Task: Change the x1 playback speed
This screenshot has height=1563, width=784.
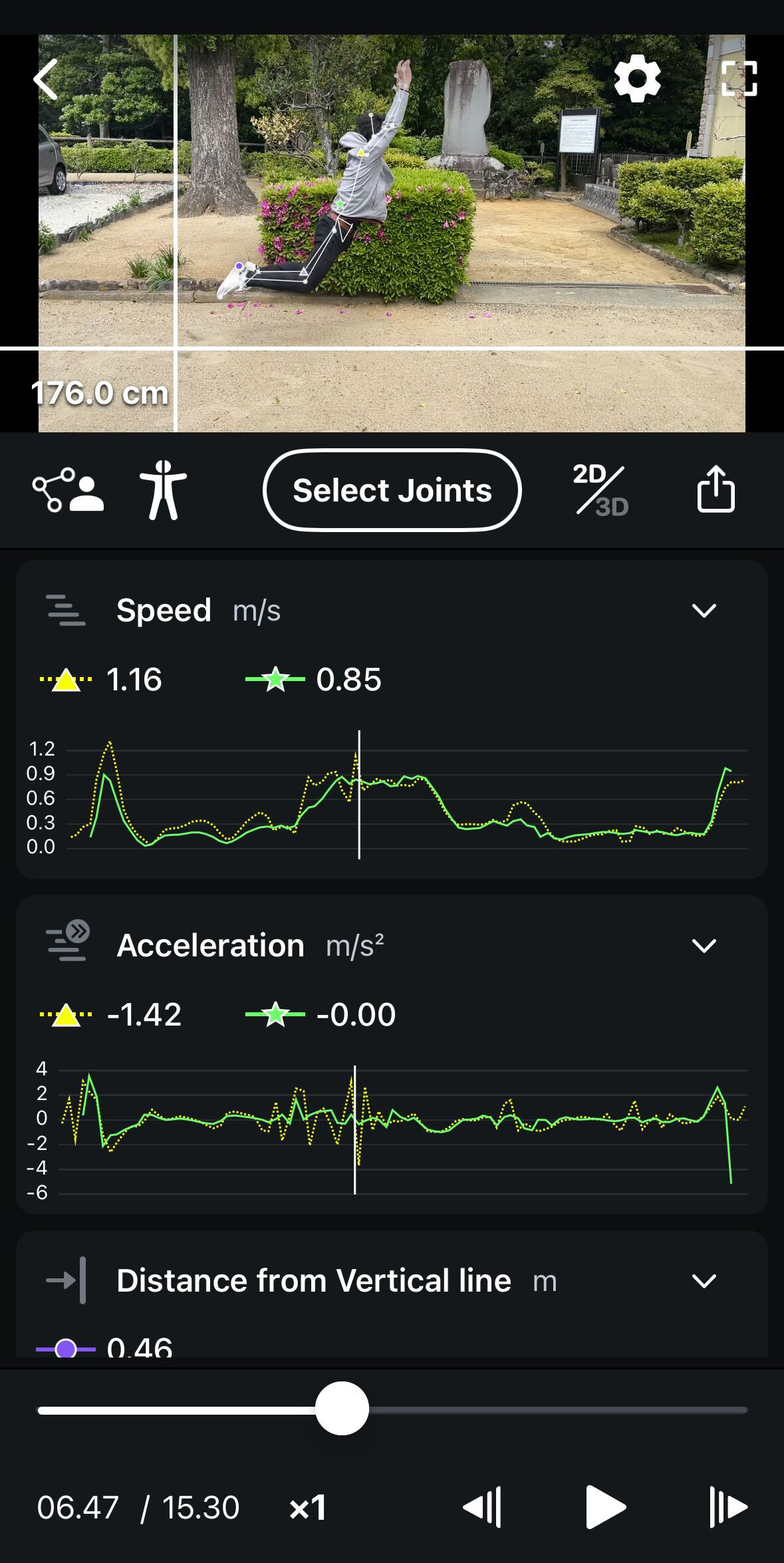Action: coord(308,1507)
